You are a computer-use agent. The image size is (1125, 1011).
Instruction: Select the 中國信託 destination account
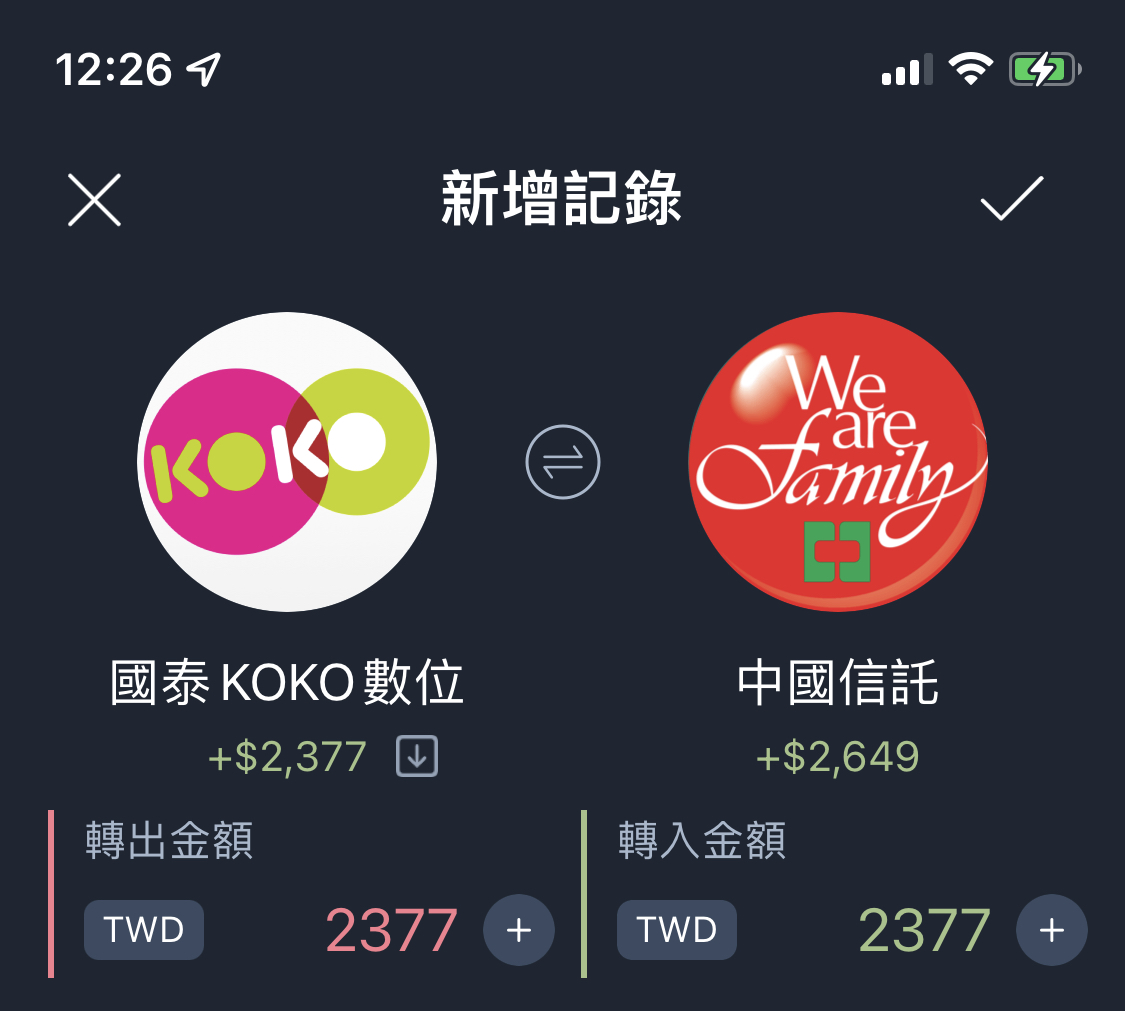point(837,462)
